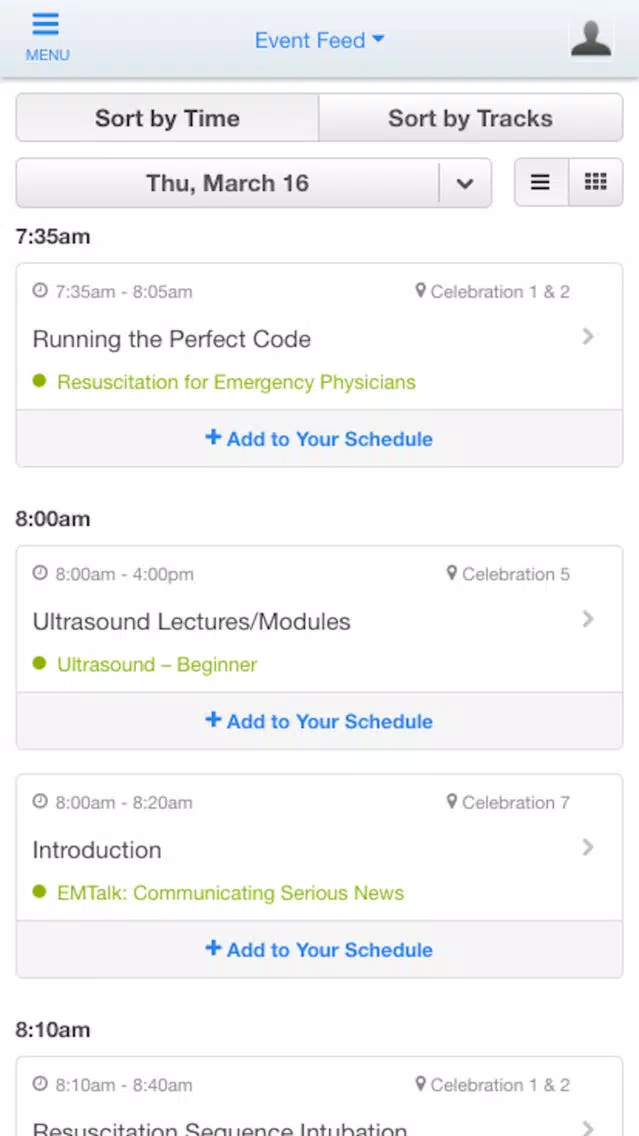Open the user profile icon
Image resolution: width=639 pixels, height=1136 pixels.
[591, 38]
